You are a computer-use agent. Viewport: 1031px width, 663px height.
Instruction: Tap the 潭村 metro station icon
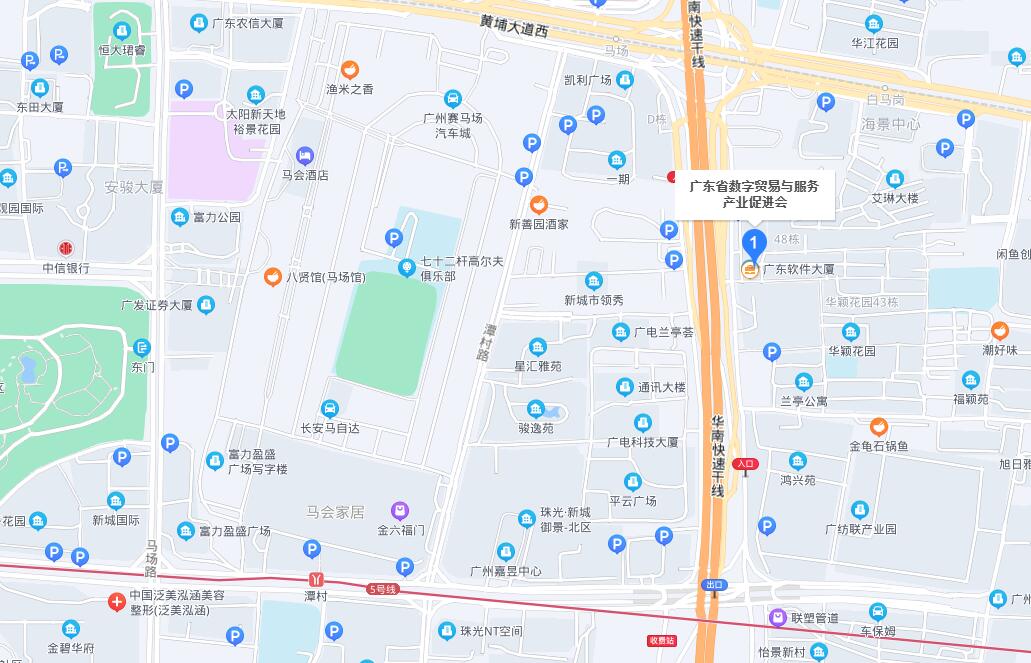[316, 579]
